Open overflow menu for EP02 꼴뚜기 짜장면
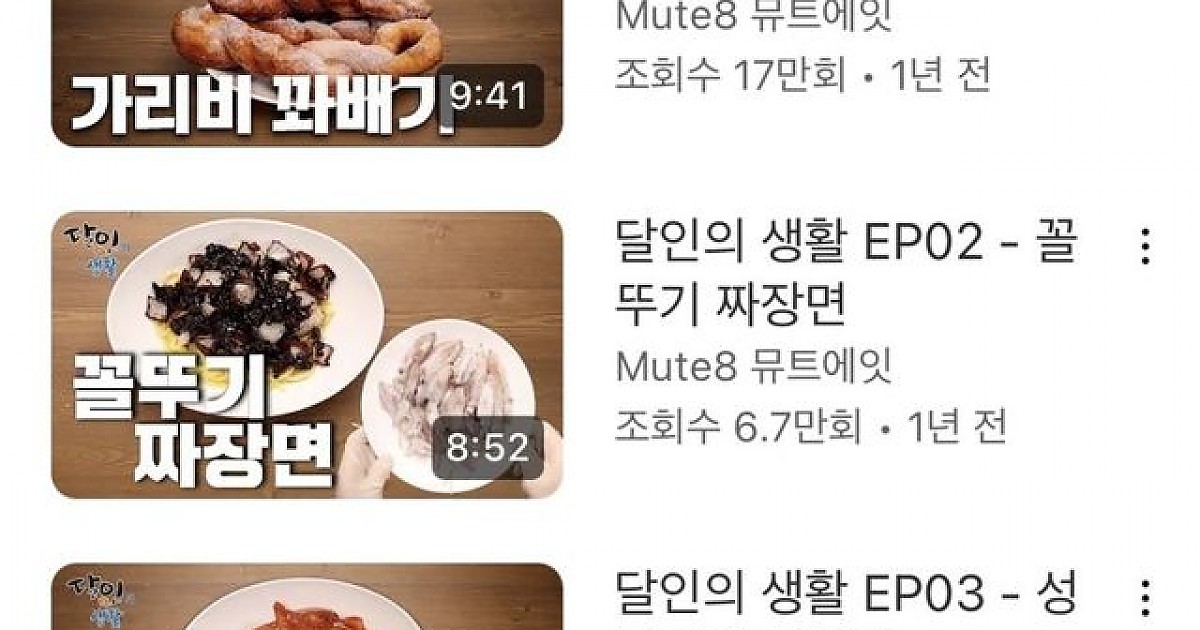Viewport: 1200px width, 630px height. [x=1146, y=246]
